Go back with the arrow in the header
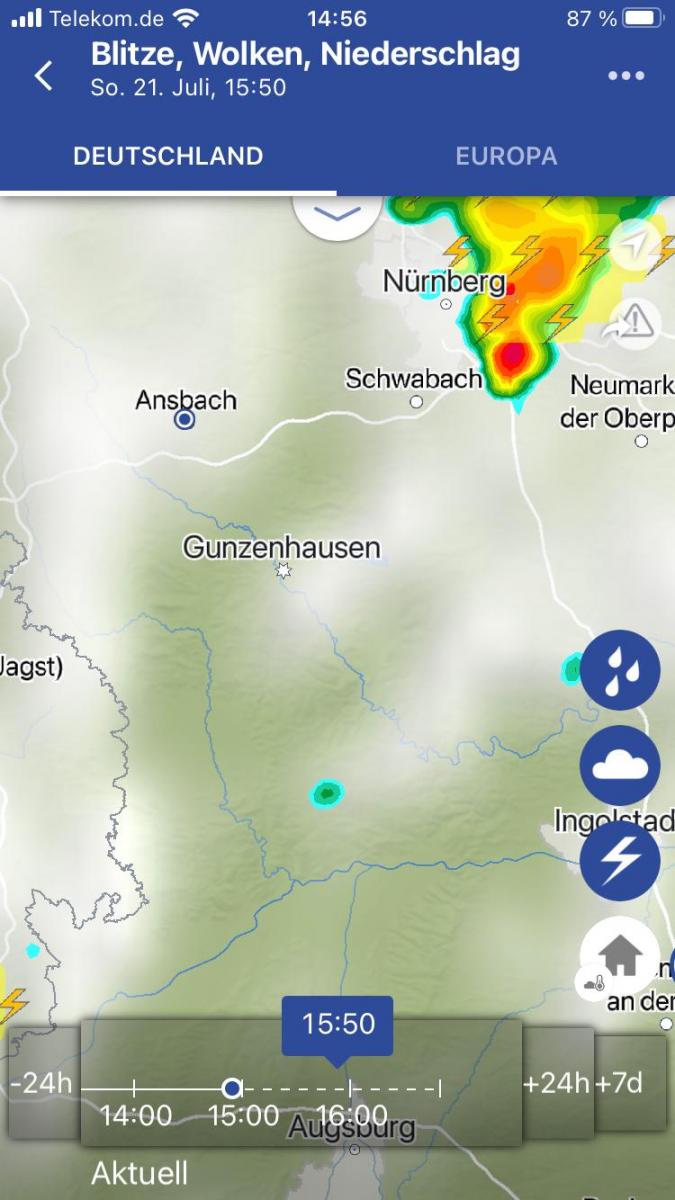This screenshot has height=1200, width=675. pos(43,75)
